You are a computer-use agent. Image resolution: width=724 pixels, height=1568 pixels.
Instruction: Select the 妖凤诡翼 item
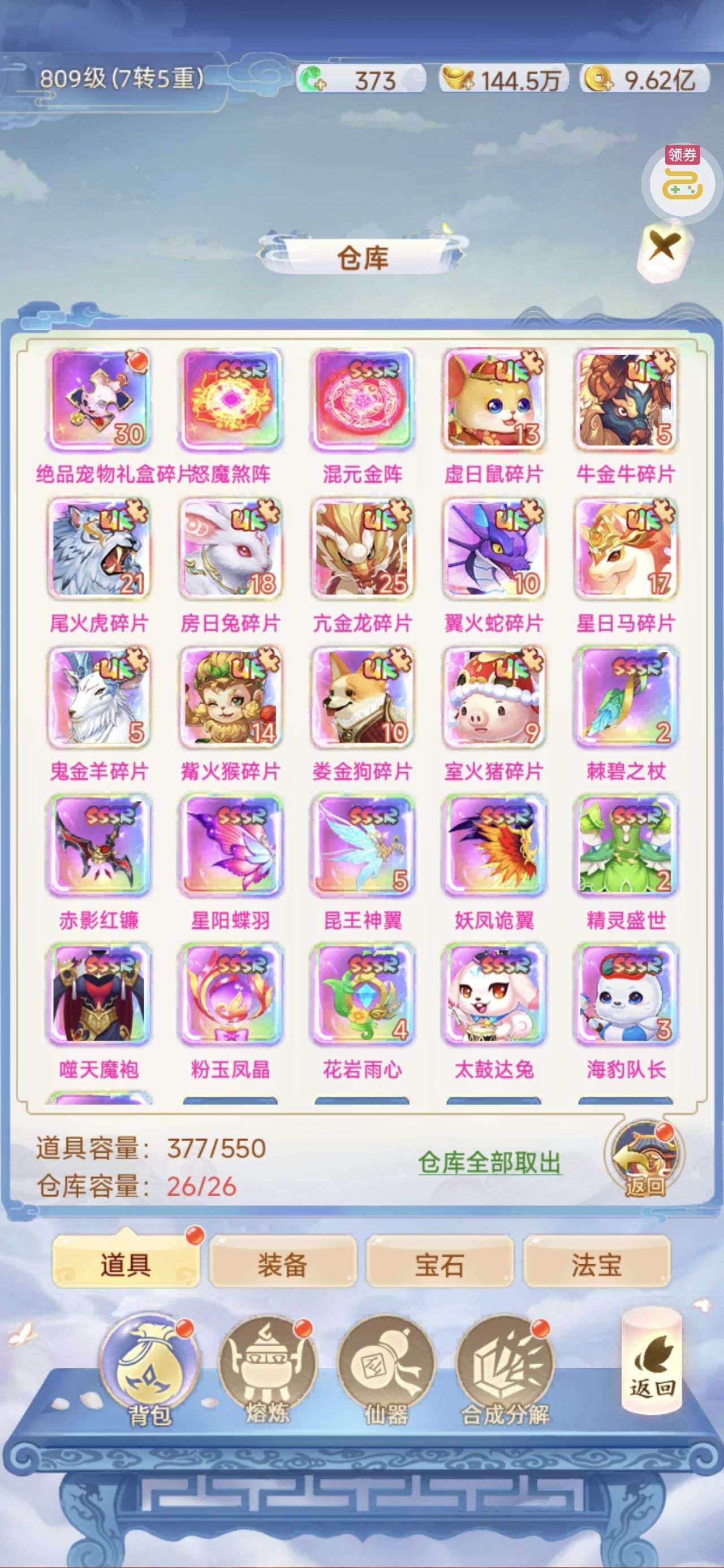click(494, 846)
